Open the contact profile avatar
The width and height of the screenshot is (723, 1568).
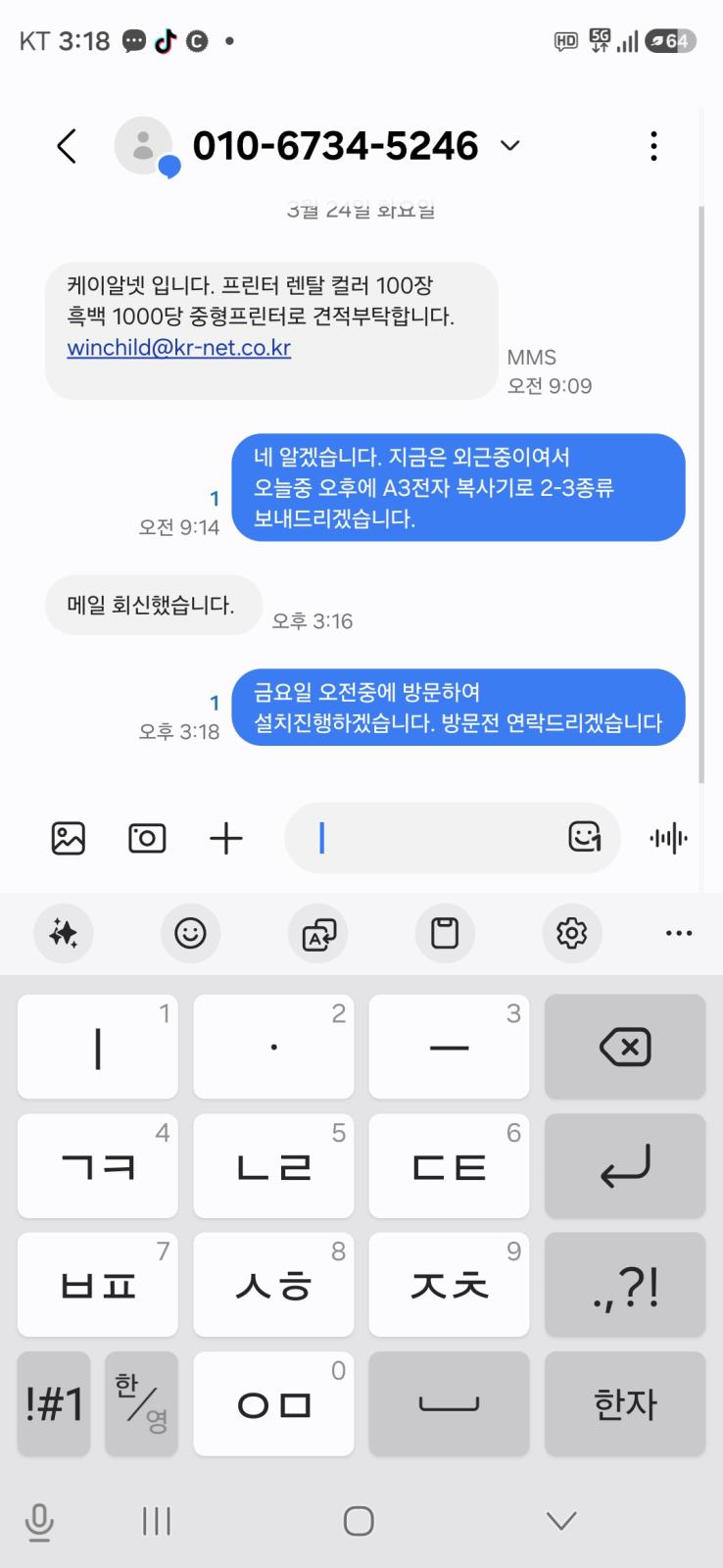tap(143, 146)
